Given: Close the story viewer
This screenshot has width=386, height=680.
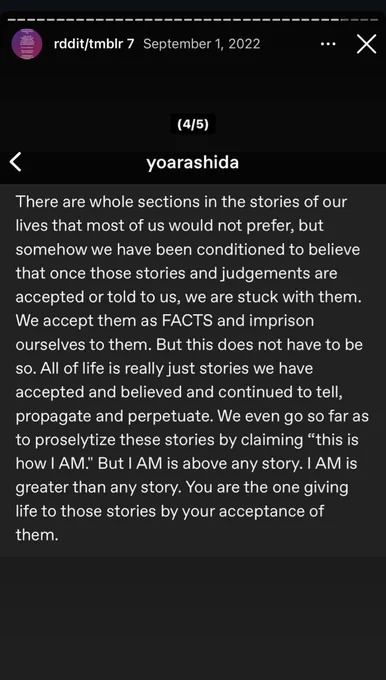Looking at the screenshot, I should [366, 44].
